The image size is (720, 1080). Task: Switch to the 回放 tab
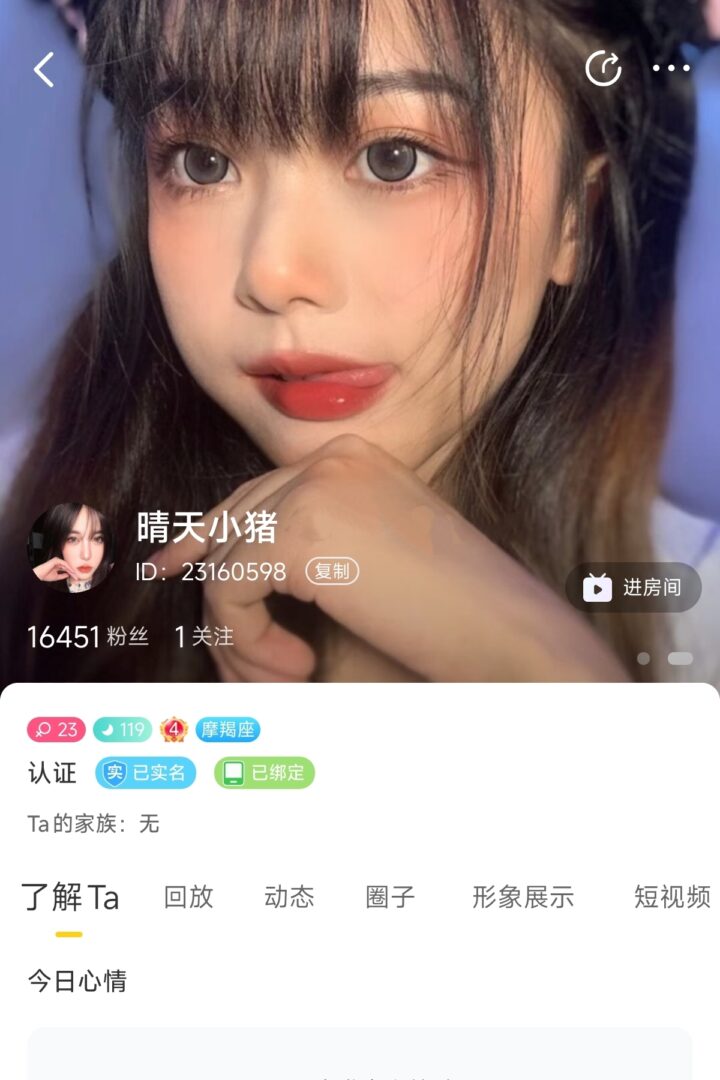[x=189, y=897]
